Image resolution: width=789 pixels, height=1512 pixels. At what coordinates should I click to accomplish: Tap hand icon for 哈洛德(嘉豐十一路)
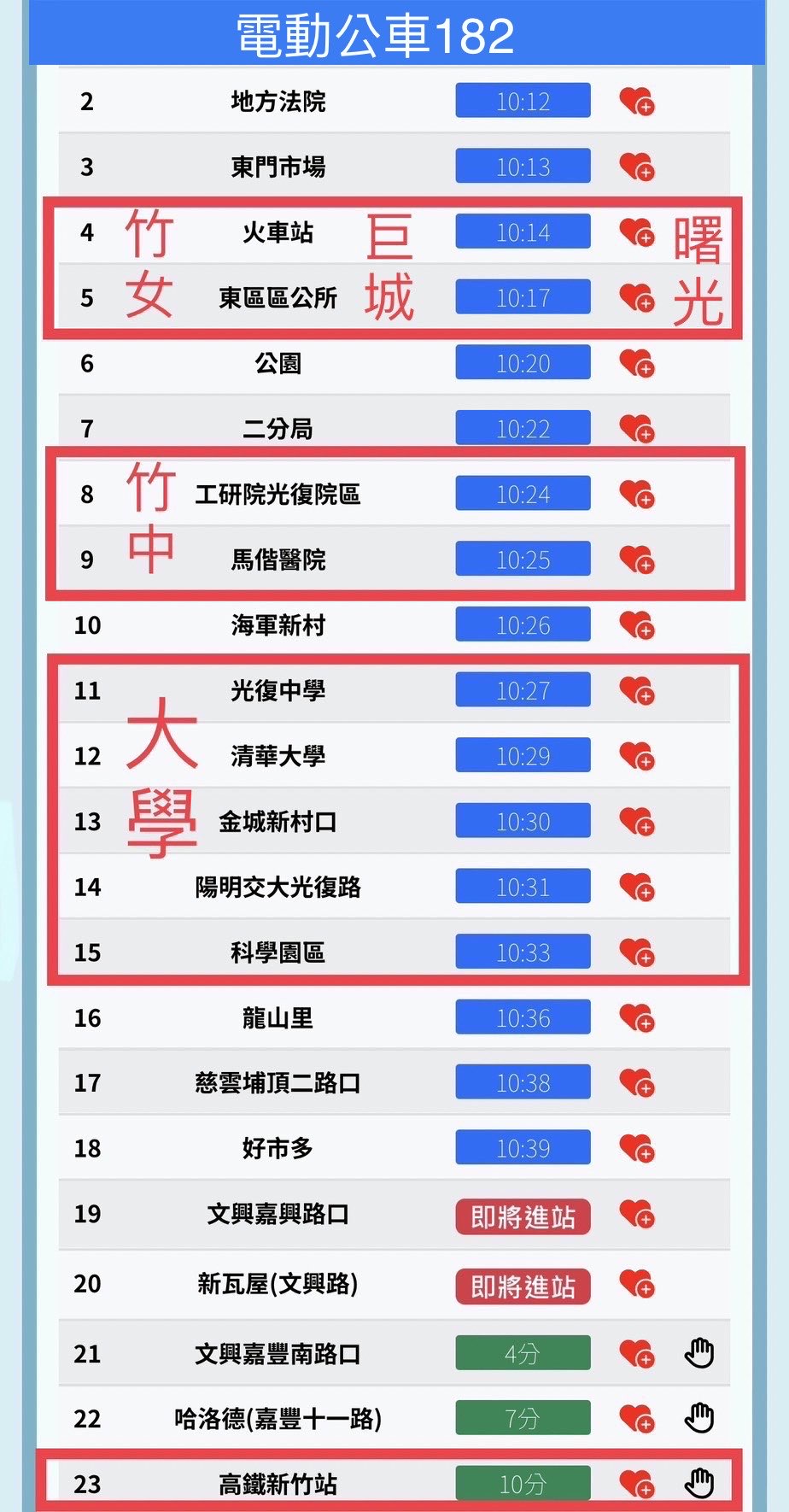point(699,1419)
